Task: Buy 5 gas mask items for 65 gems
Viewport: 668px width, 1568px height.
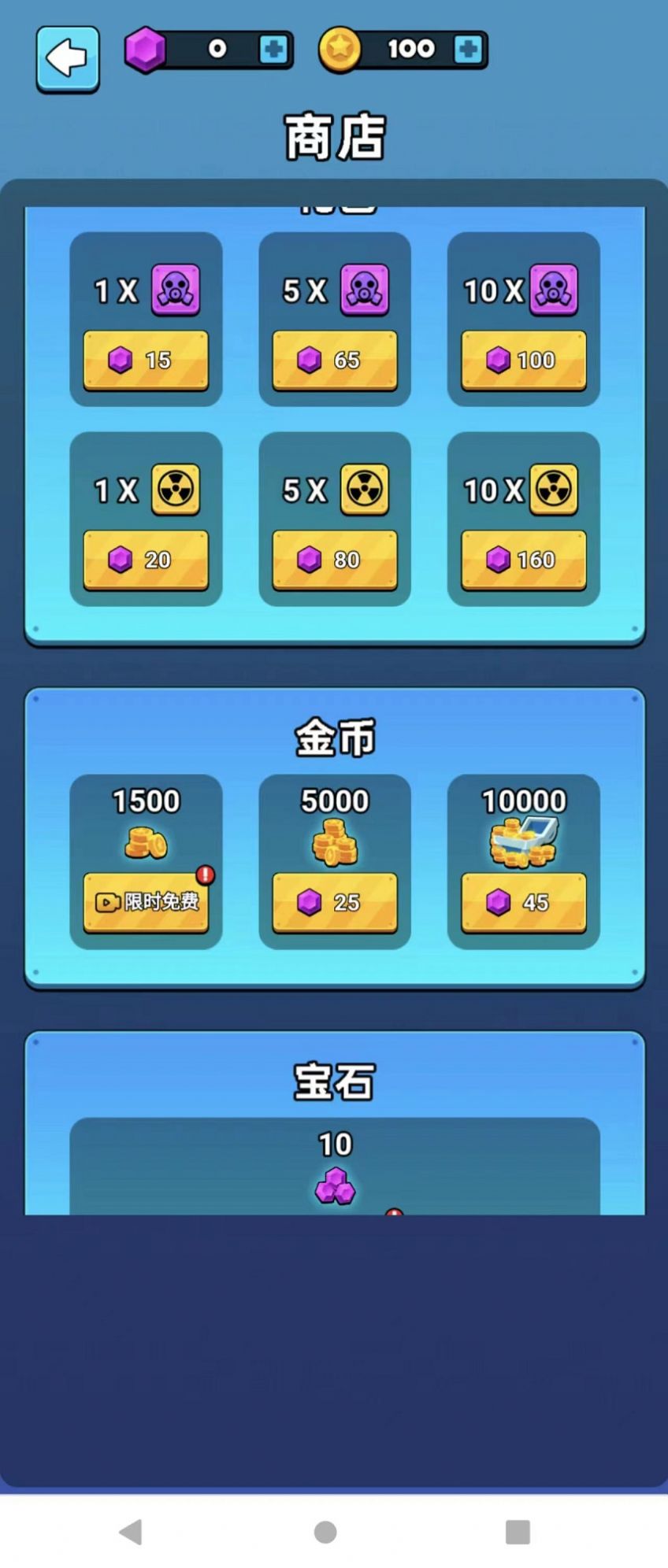Action: point(335,360)
